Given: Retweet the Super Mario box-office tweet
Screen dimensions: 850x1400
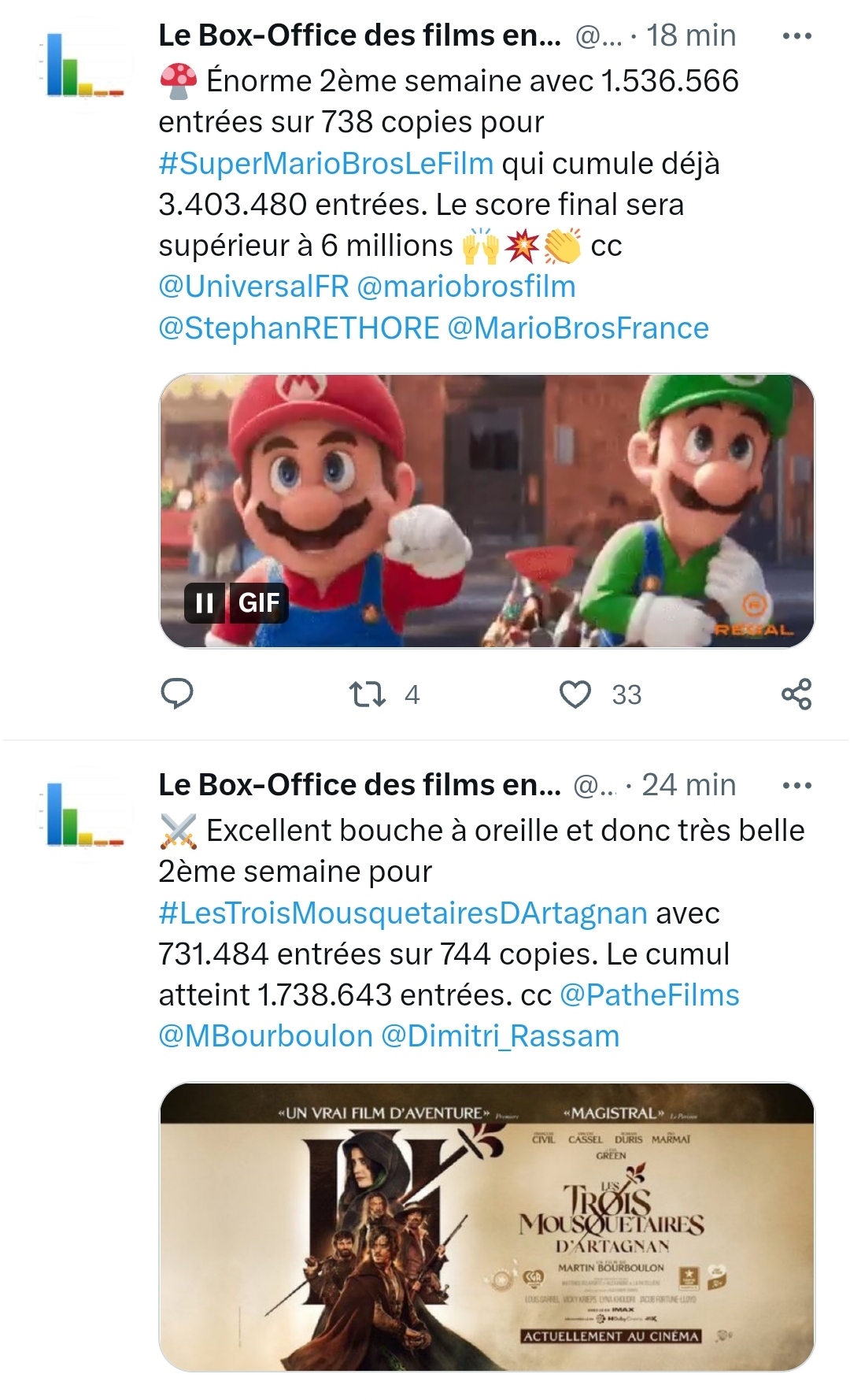Looking at the screenshot, I should [368, 694].
